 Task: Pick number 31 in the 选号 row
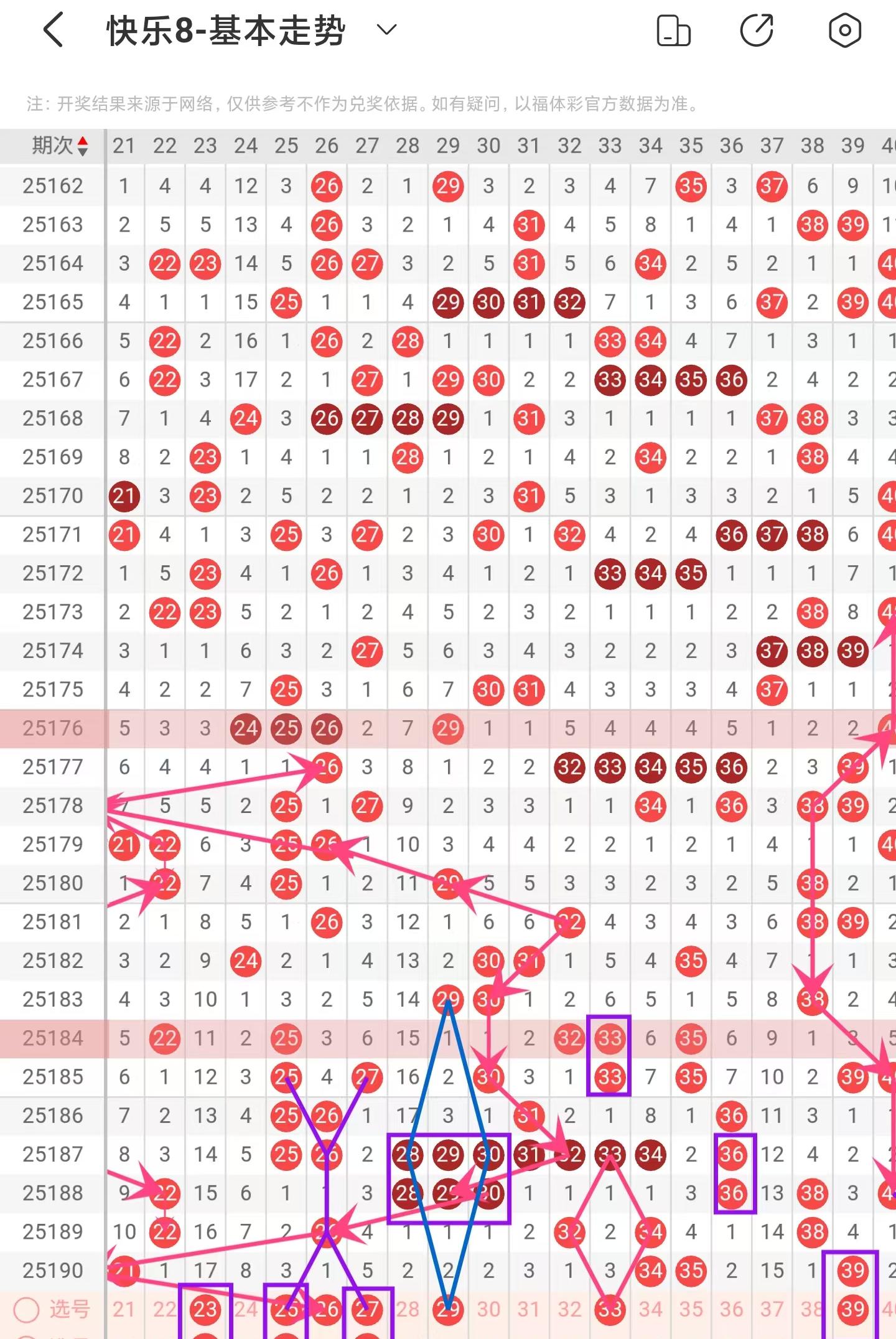[529, 1309]
